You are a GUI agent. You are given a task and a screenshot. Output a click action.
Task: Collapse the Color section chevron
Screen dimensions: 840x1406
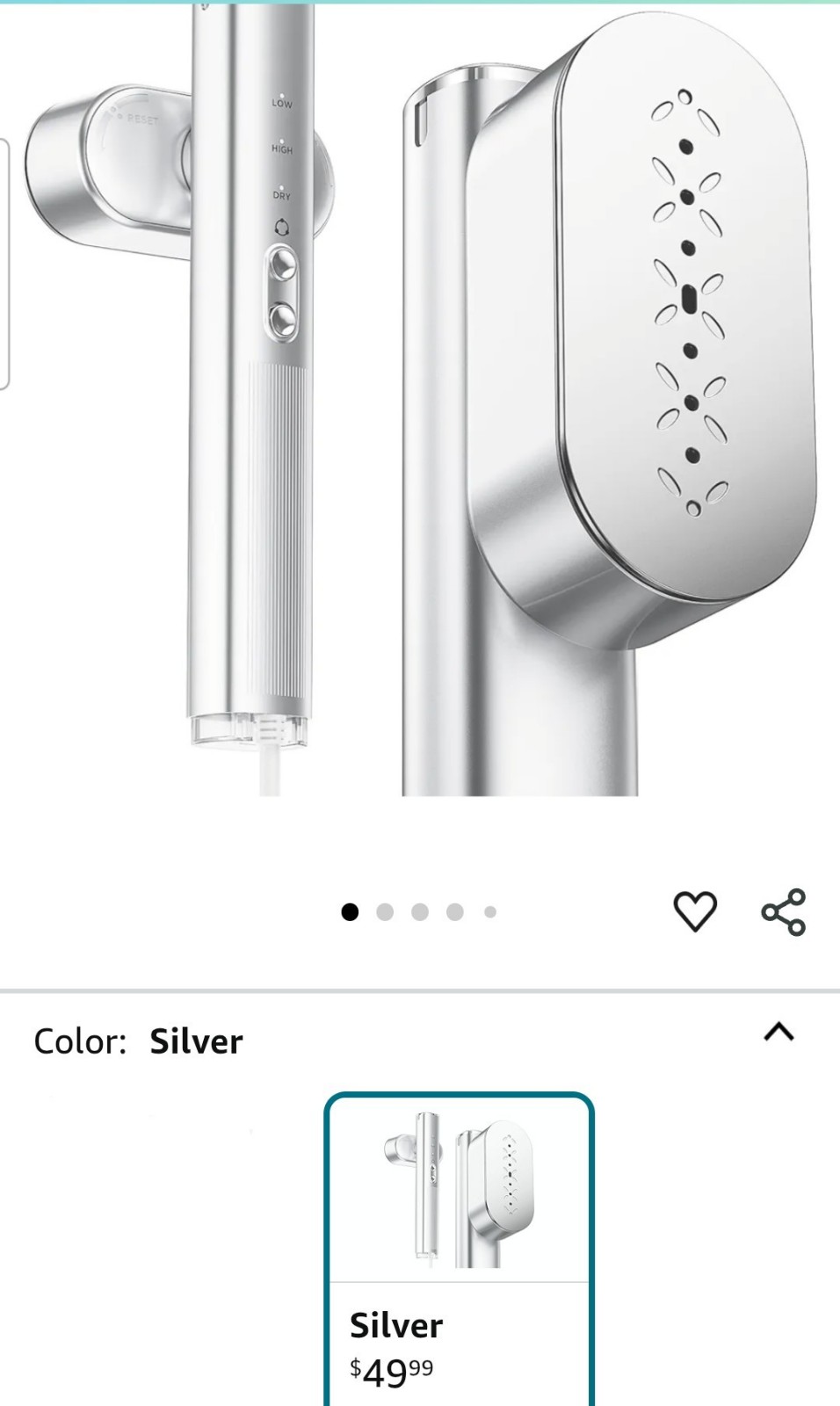[779, 1032]
